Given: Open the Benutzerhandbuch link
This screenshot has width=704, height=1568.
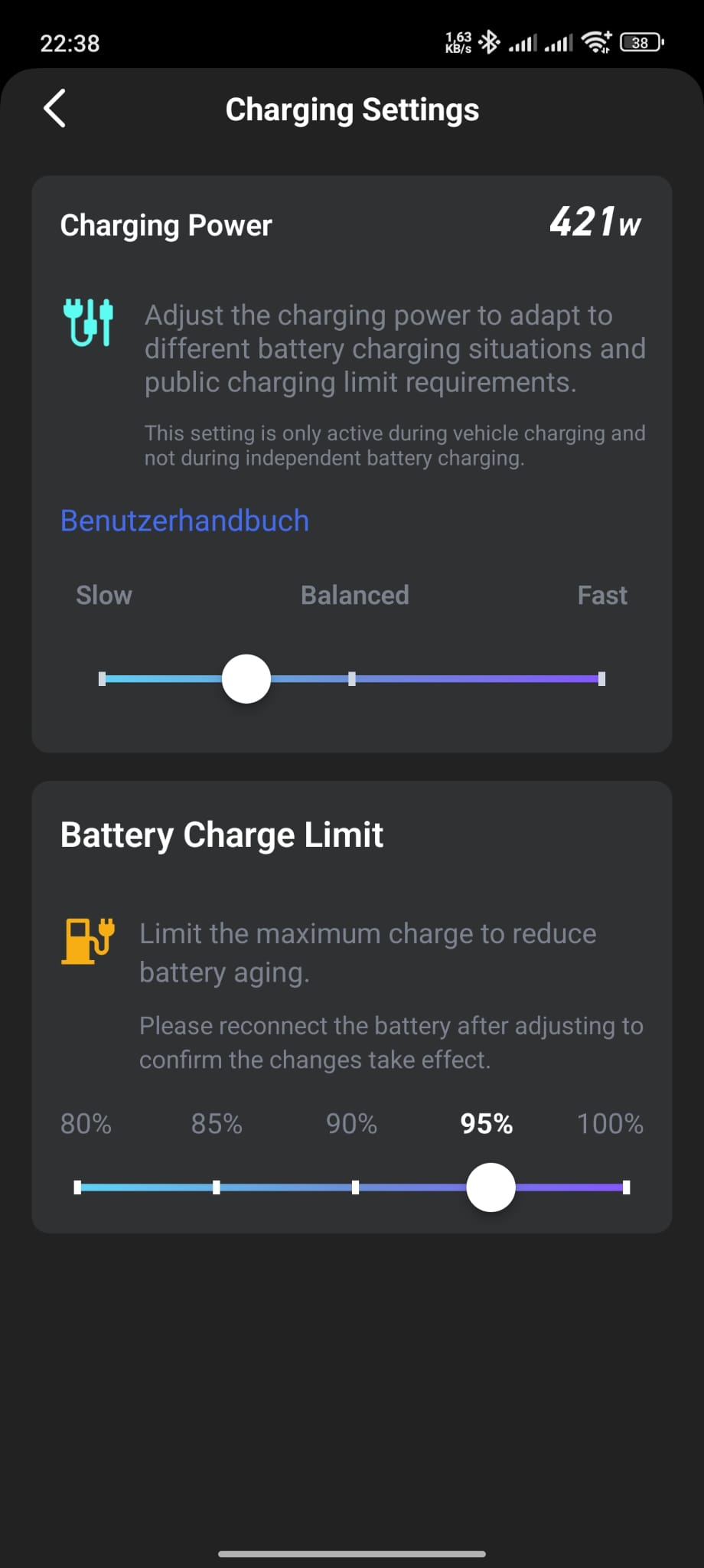Looking at the screenshot, I should [184, 521].
